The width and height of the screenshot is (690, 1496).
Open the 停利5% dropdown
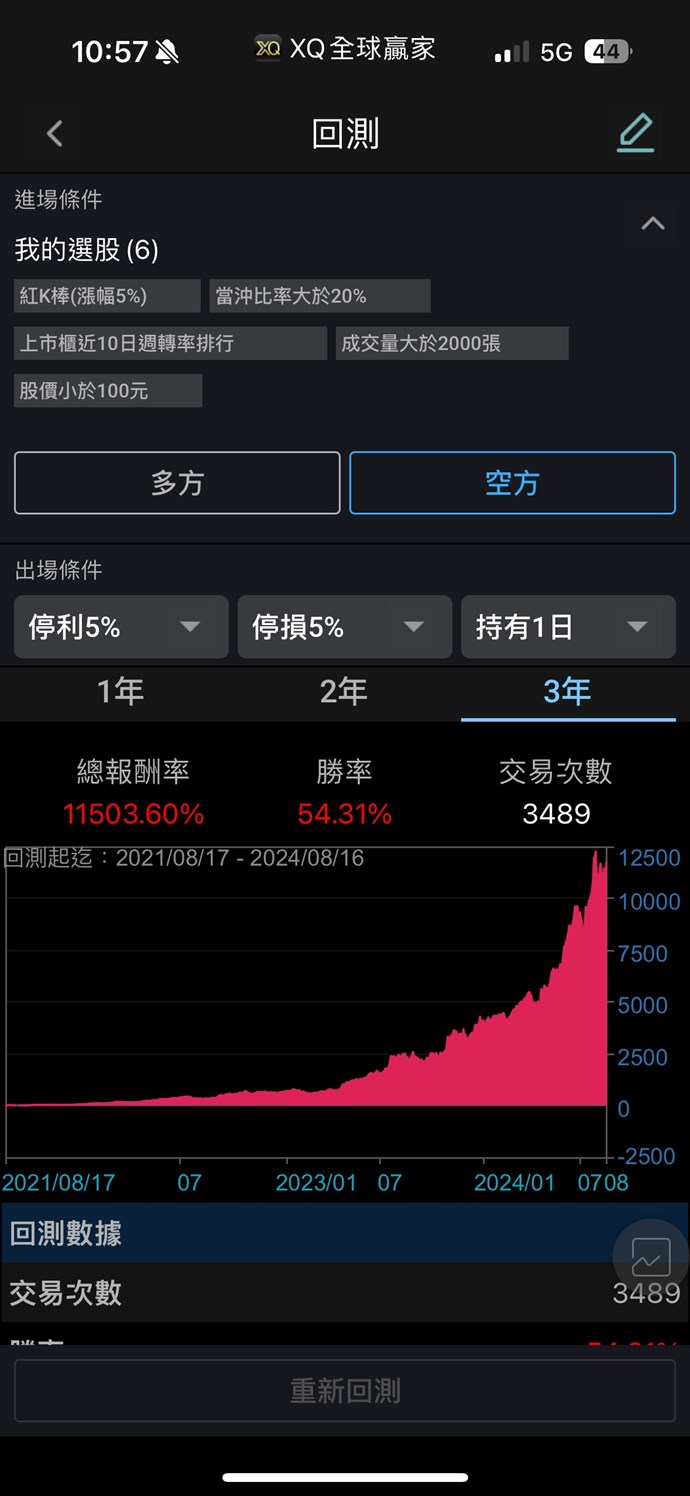click(121, 627)
